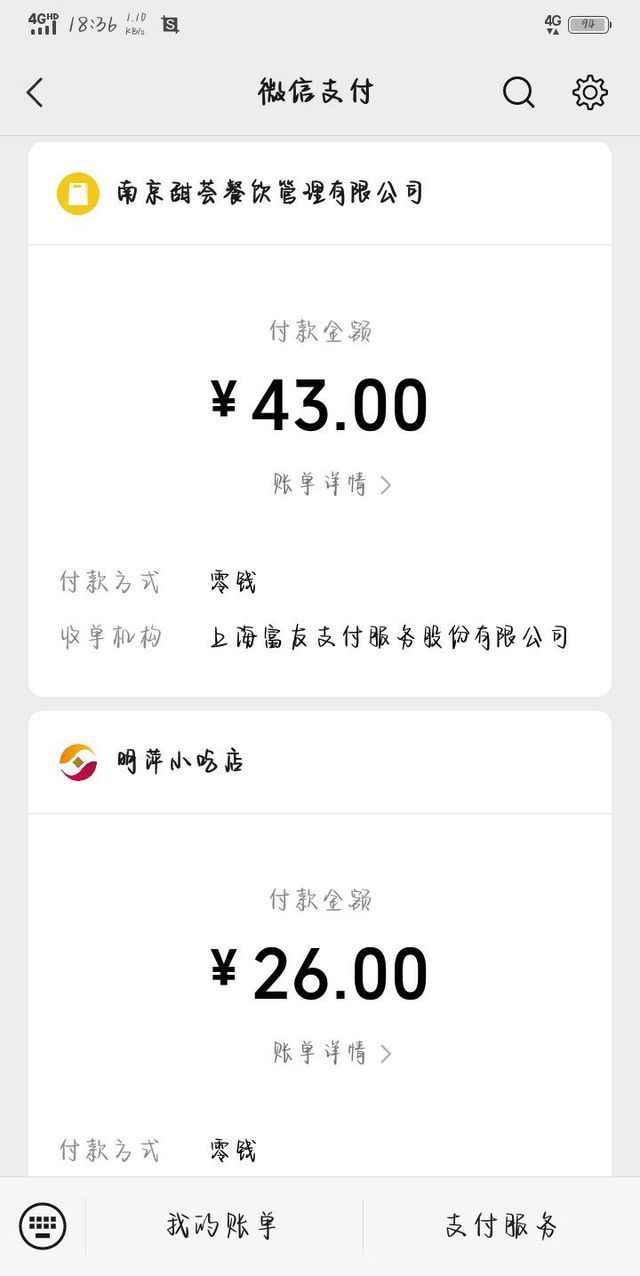View 账单详情 for the ¥26.00 payment

[331, 1053]
